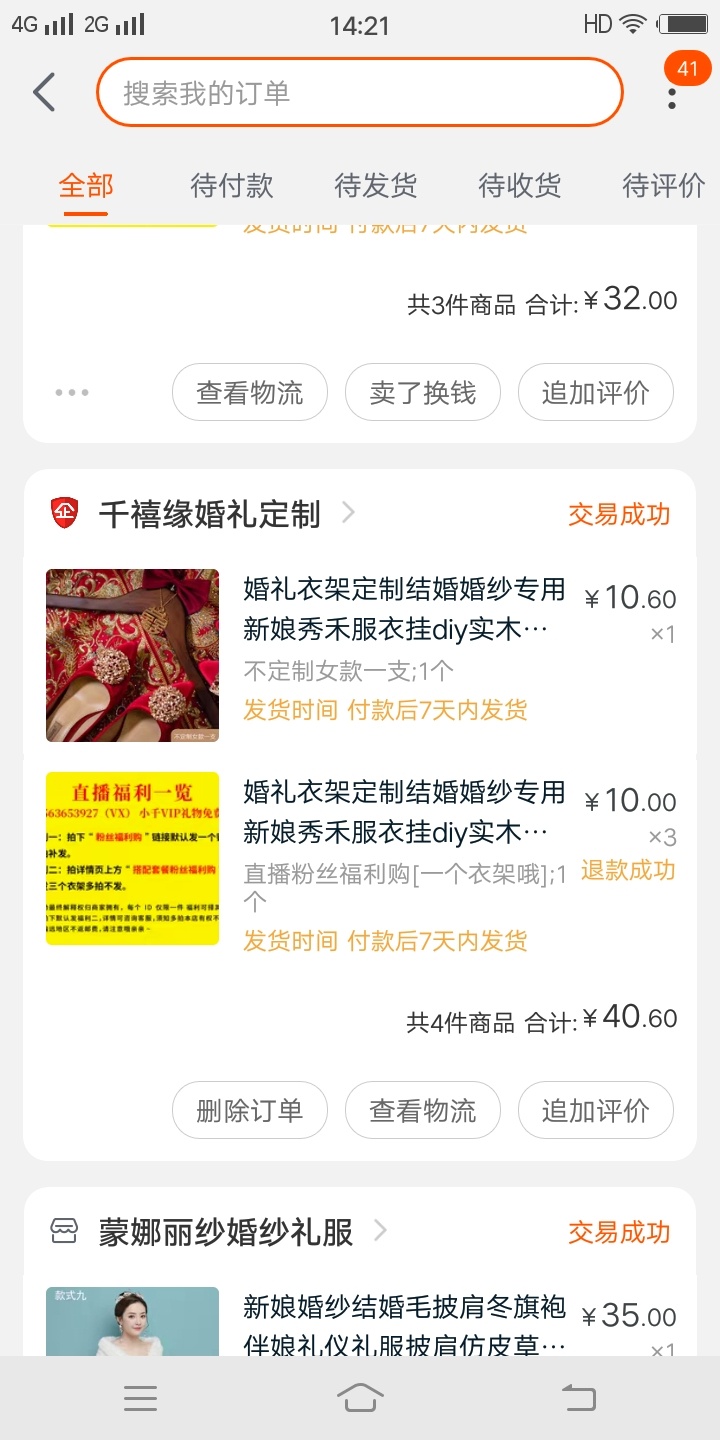
Task: Select the 待收货 tab
Action: [x=520, y=185]
